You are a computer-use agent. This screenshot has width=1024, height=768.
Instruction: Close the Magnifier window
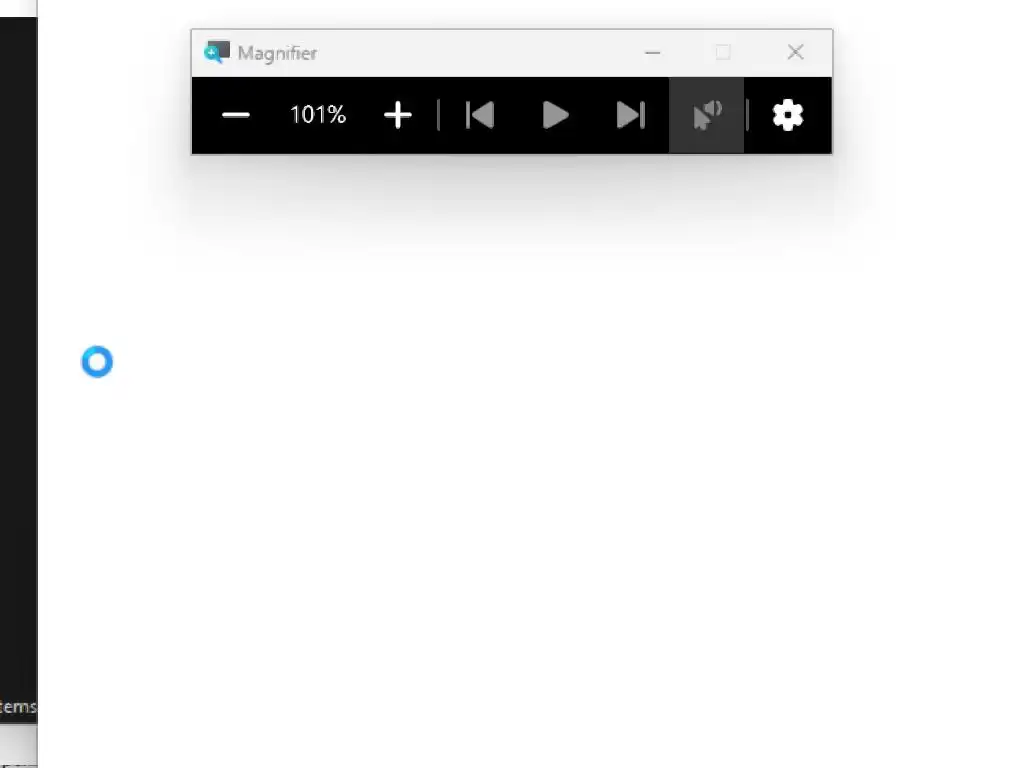tap(795, 53)
